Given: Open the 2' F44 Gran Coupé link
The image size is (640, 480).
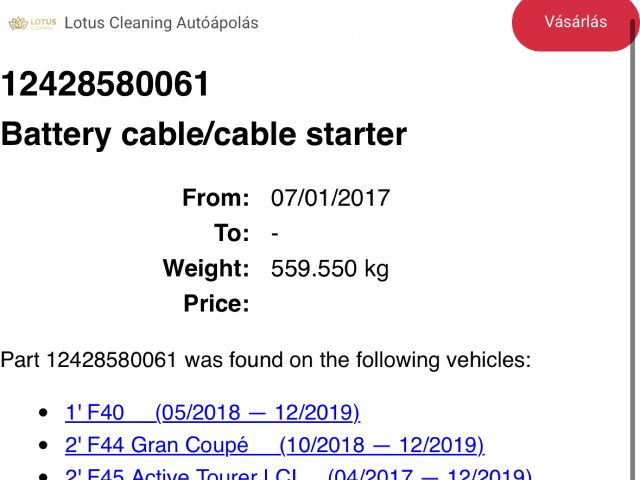Looking at the screenshot, I should [274, 445].
